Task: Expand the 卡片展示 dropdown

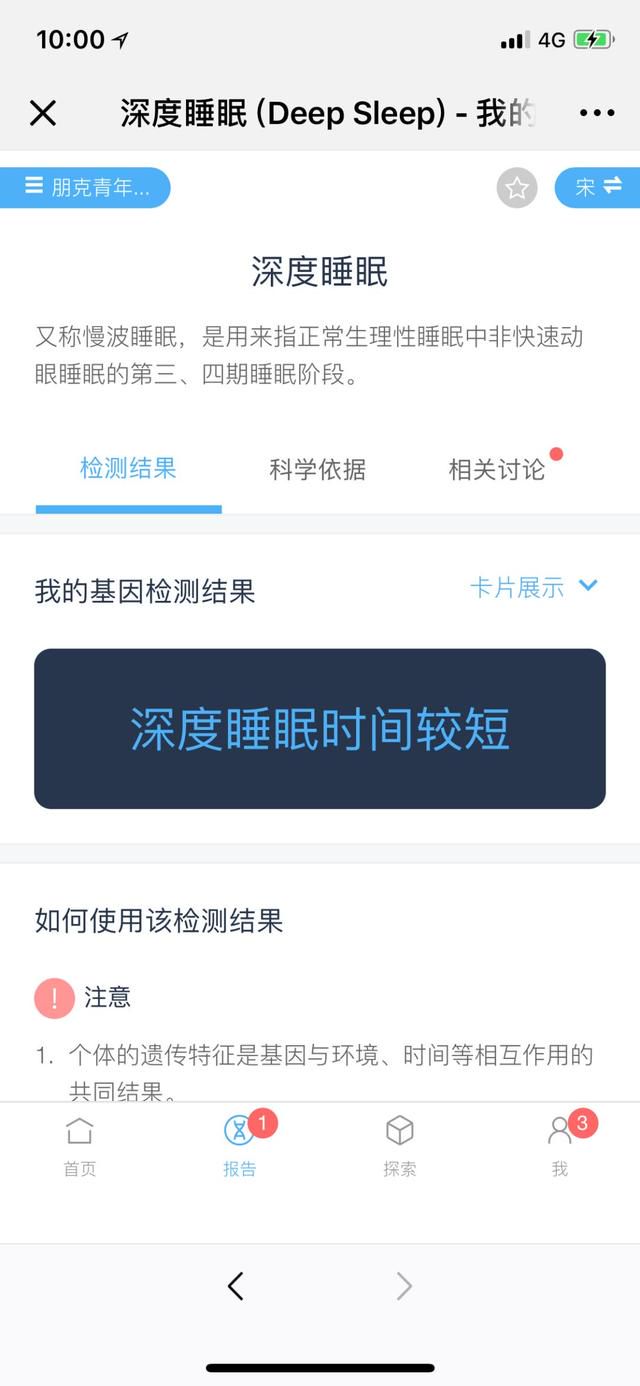Action: (x=534, y=587)
